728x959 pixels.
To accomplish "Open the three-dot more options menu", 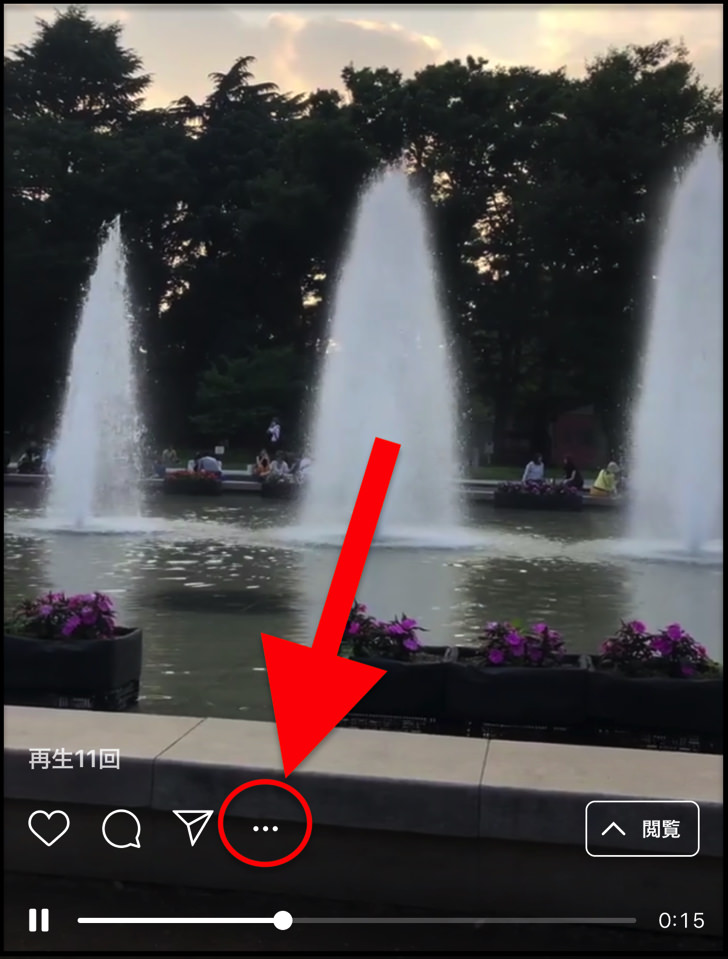I will point(265,829).
